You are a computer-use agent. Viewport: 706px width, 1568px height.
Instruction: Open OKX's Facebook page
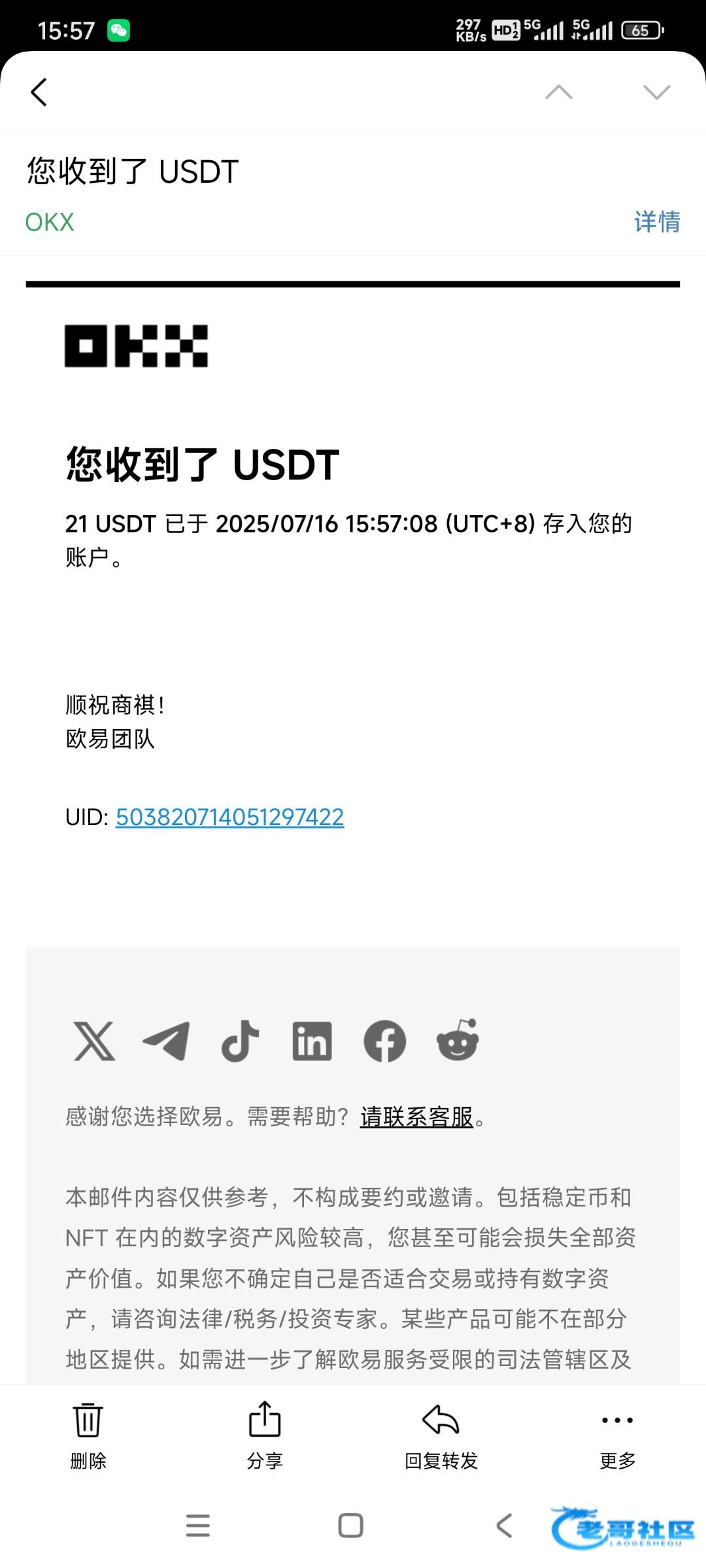(x=384, y=1041)
